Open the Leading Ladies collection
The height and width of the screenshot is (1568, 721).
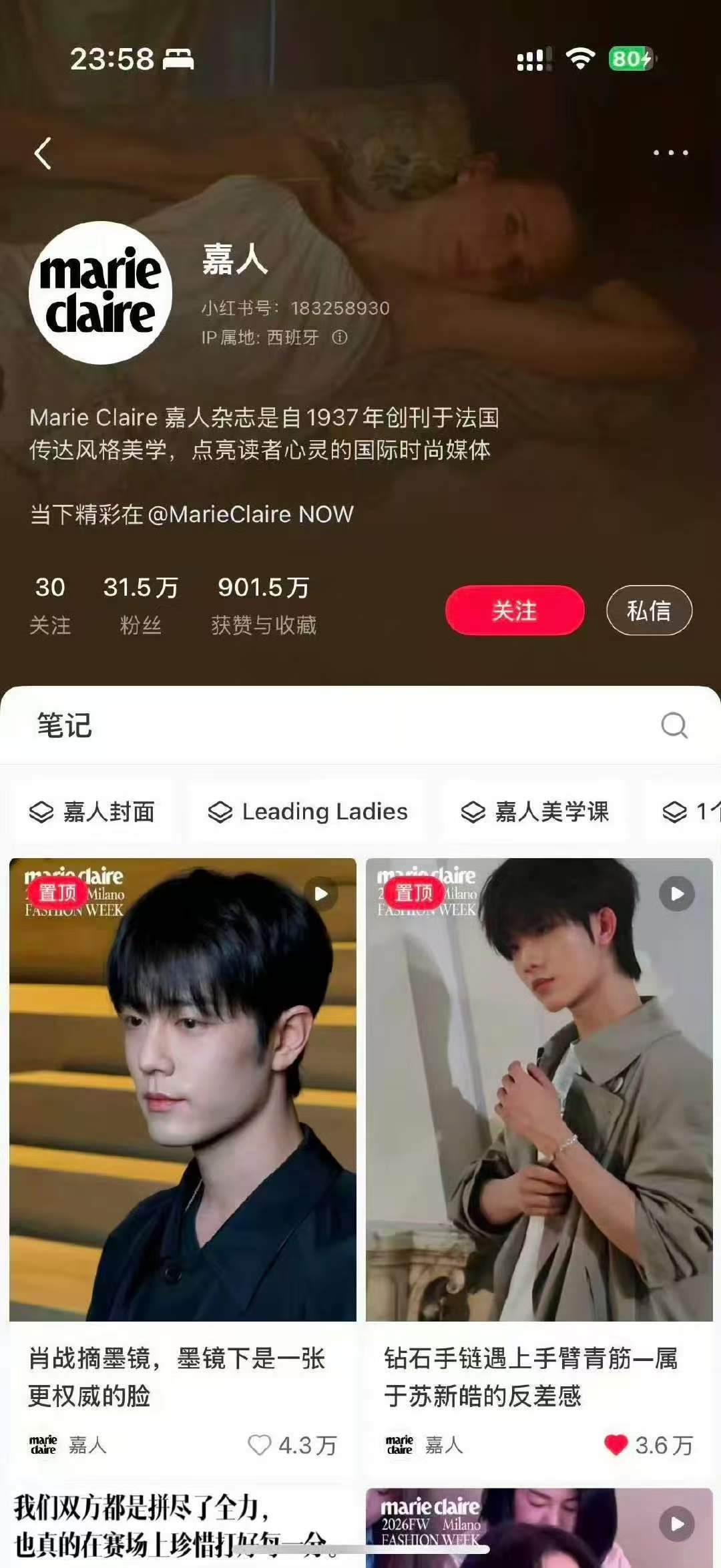[x=308, y=812]
